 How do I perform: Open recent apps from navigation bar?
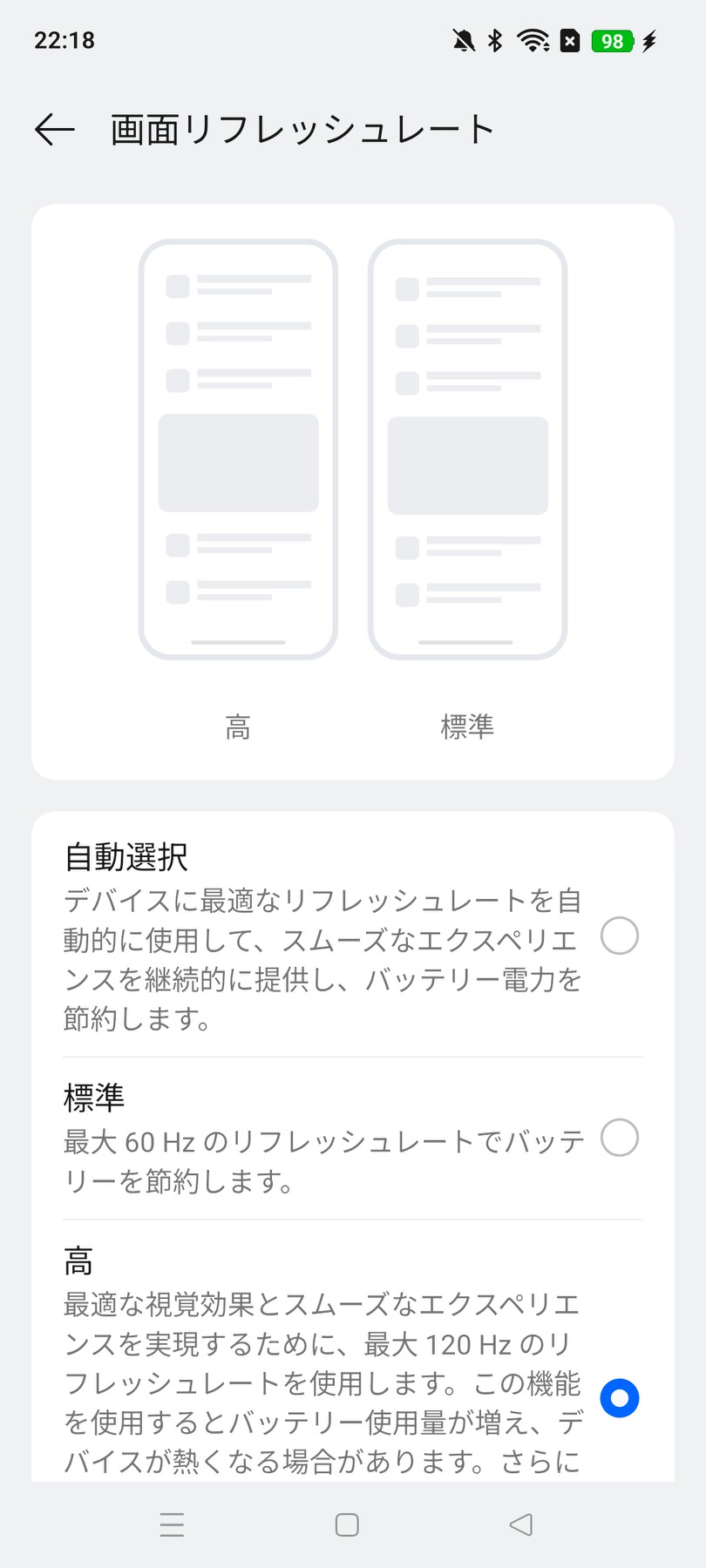pos(173,1524)
